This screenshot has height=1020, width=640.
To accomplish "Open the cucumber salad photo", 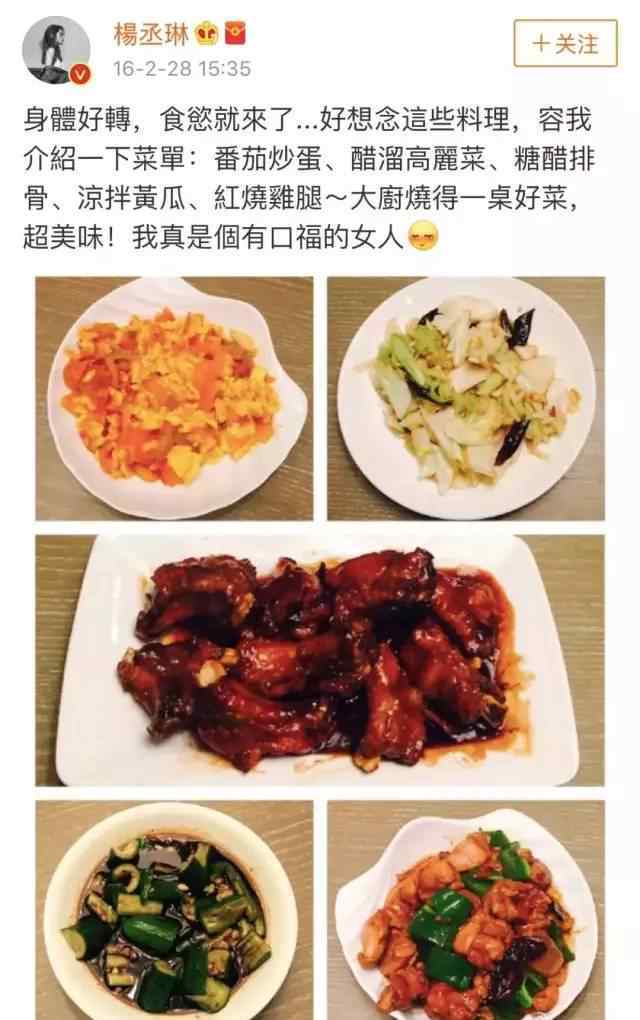I will tap(174, 910).
